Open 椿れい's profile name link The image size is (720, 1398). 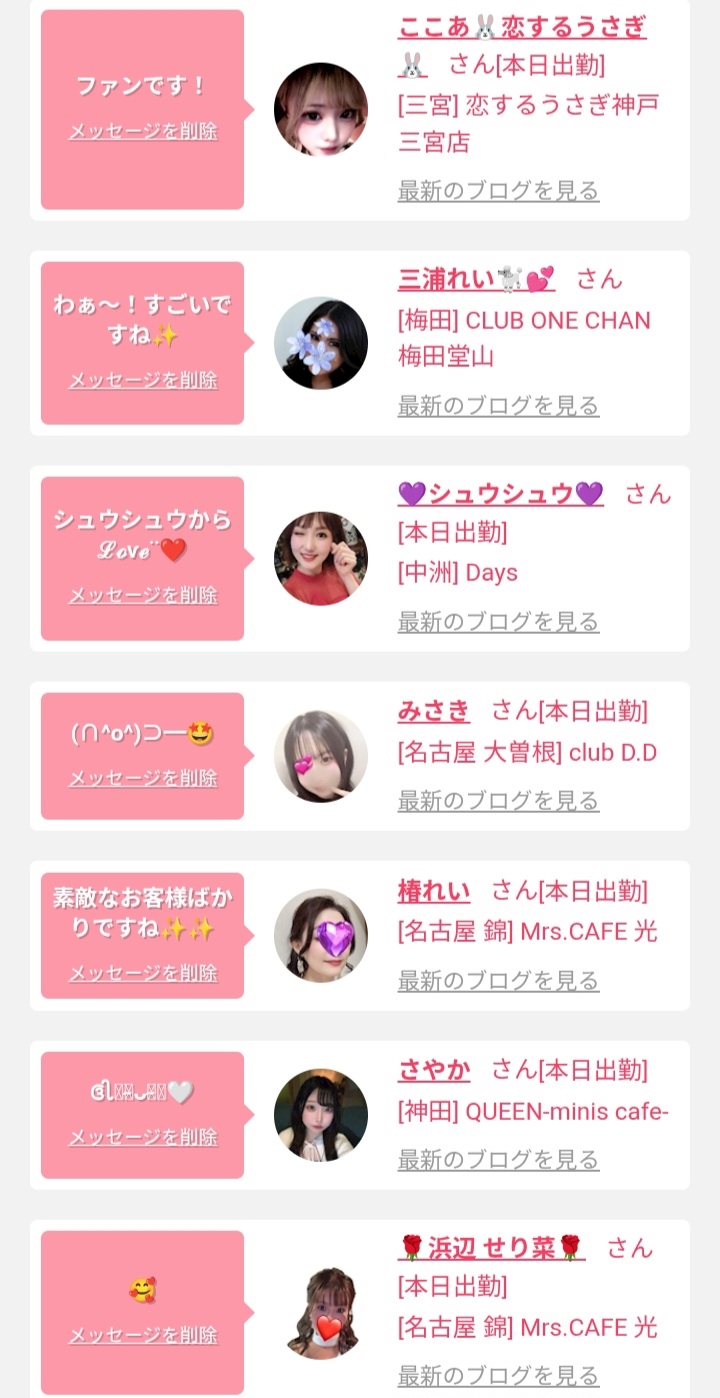[434, 890]
